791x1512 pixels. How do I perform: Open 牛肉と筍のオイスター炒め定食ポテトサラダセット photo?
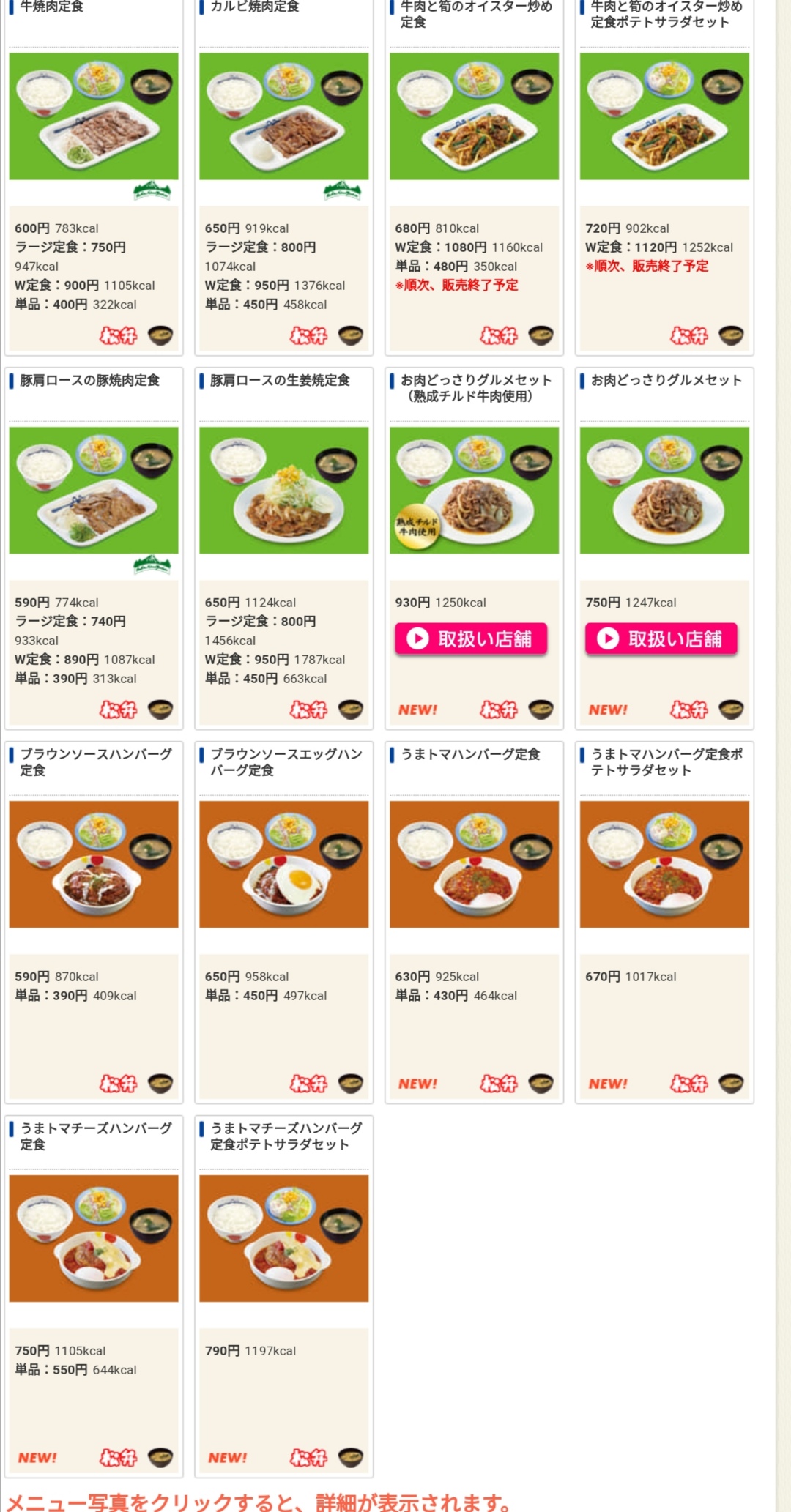click(x=664, y=116)
